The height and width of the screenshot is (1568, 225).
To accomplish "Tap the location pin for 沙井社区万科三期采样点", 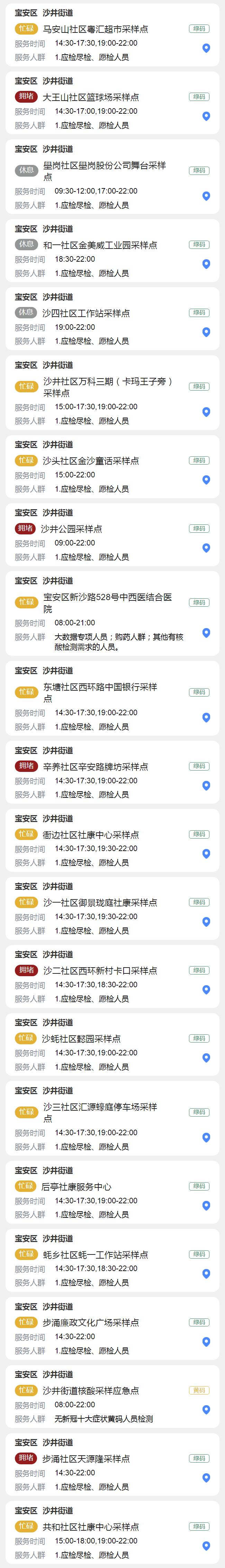I will pos(206,412).
